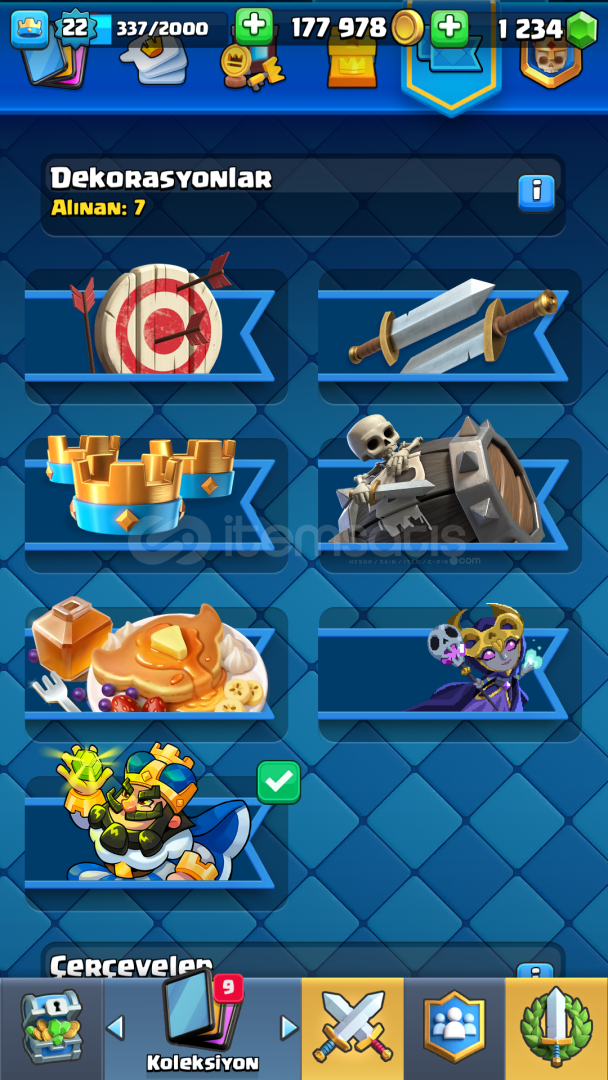Viewport: 608px width, 1080px height.
Task: Open info for Dekorasyonlar section
Action: click(536, 194)
